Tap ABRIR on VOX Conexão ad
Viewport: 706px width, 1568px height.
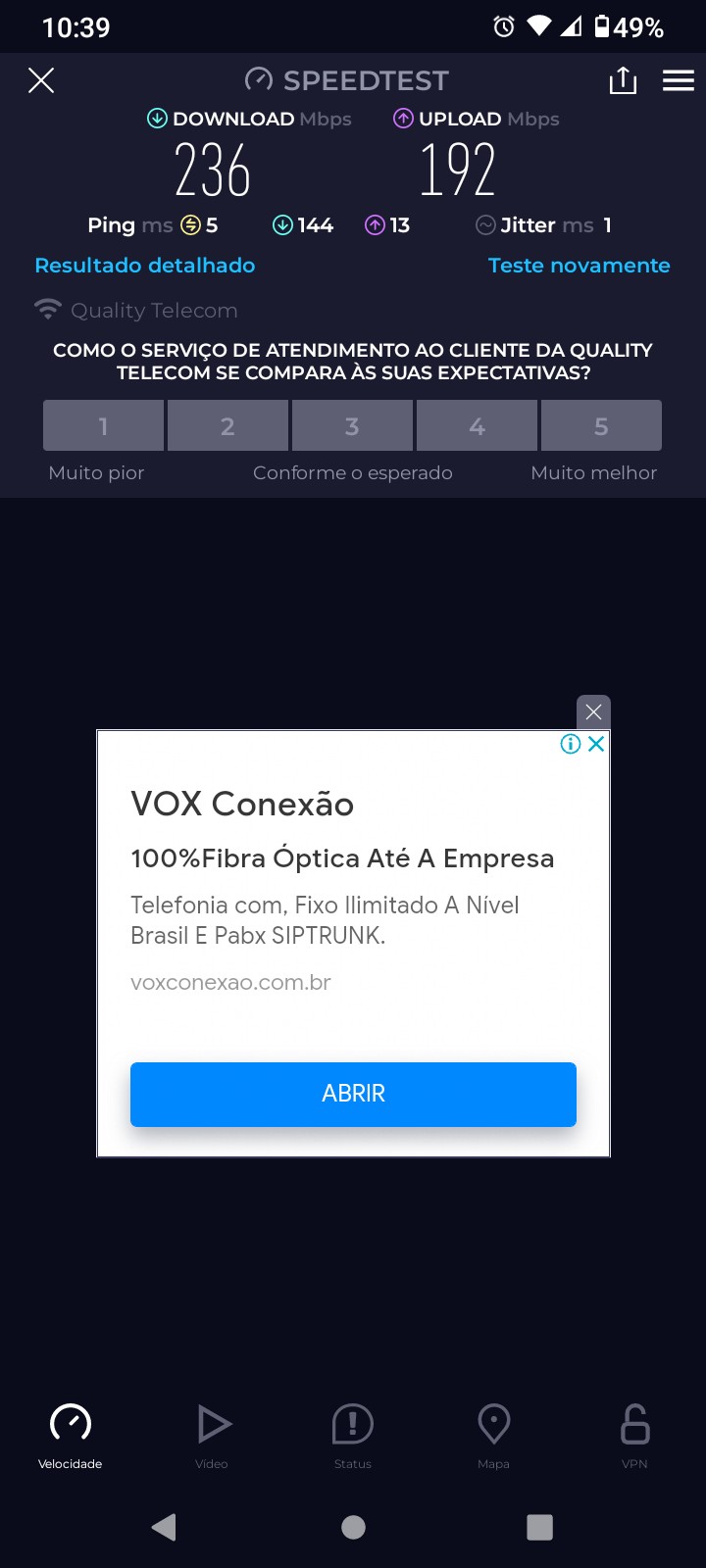coord(353,1094)
